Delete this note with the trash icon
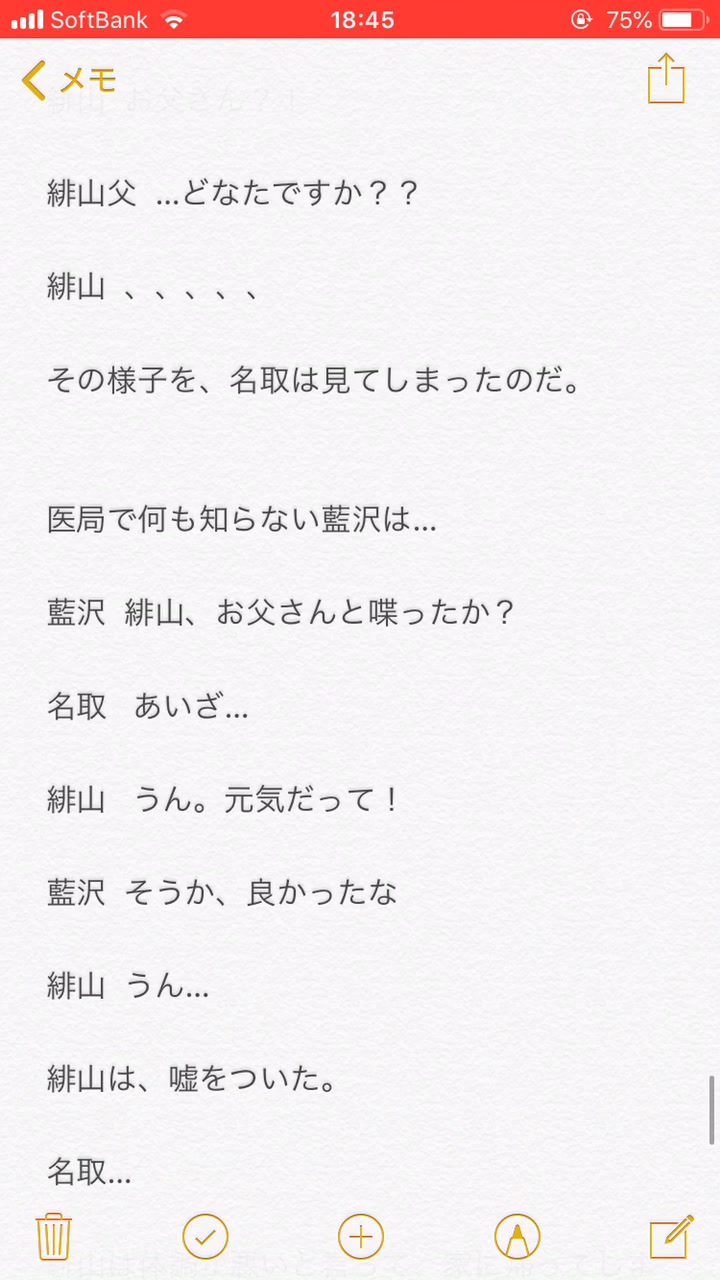Screen dimensions: 720x1280 point(52,1237)
